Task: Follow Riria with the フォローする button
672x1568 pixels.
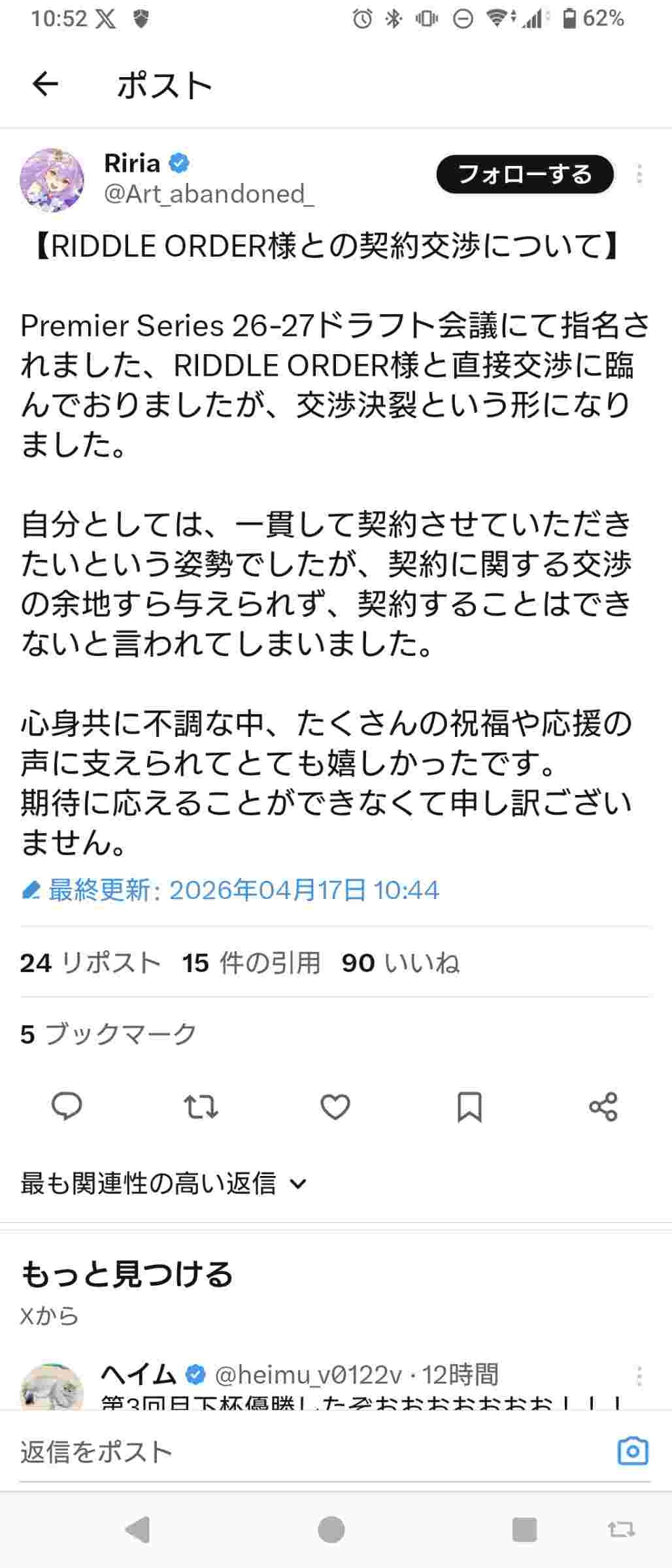Action: [x=525, y=174]
